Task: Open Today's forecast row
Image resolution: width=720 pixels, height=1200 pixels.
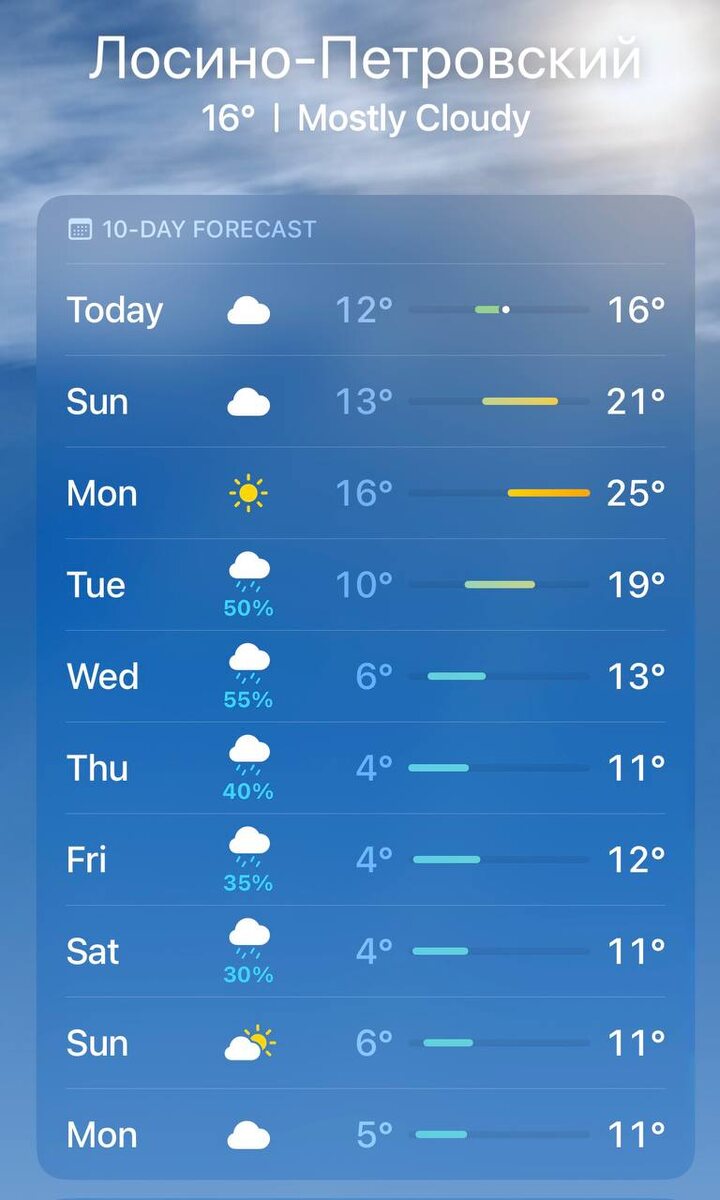Action: (x=366, y=310)
